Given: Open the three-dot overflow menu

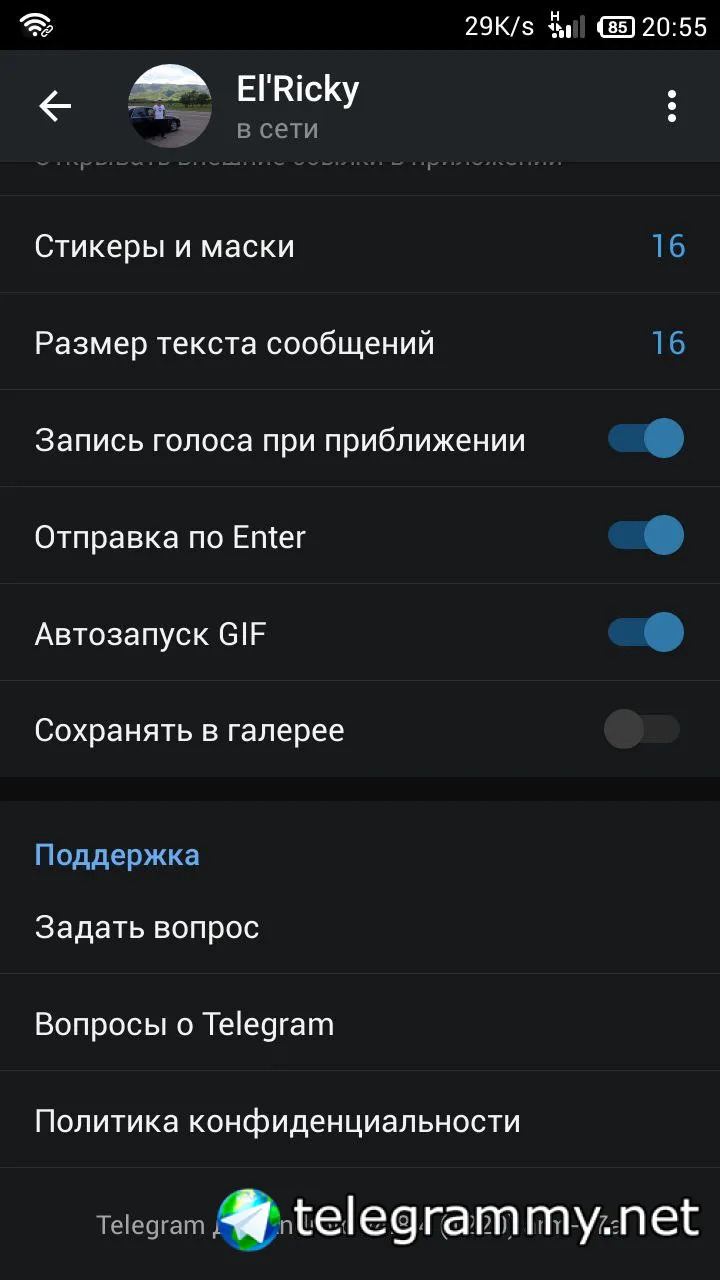Looking at the screenshot, I should [671, 106].
